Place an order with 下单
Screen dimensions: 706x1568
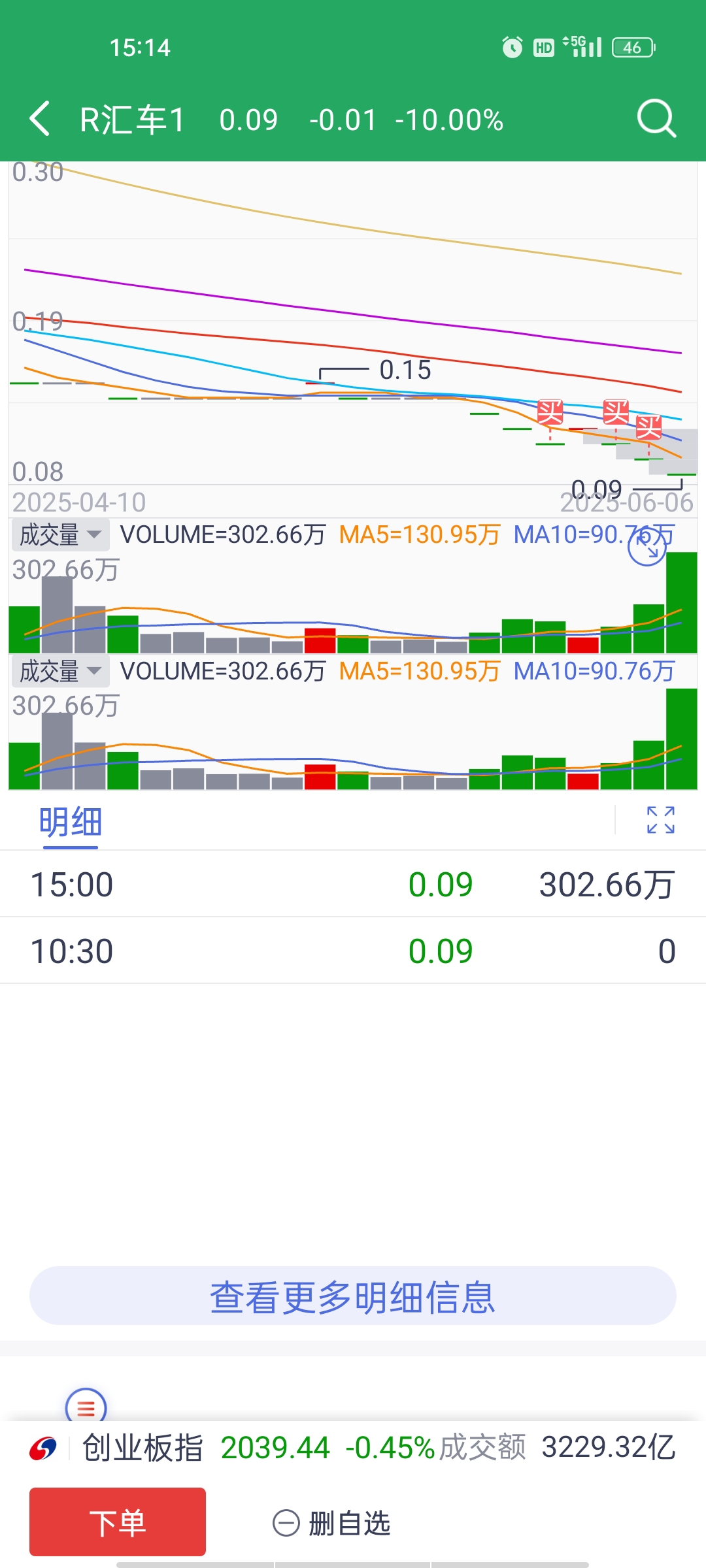click(x=118, y=1522)
